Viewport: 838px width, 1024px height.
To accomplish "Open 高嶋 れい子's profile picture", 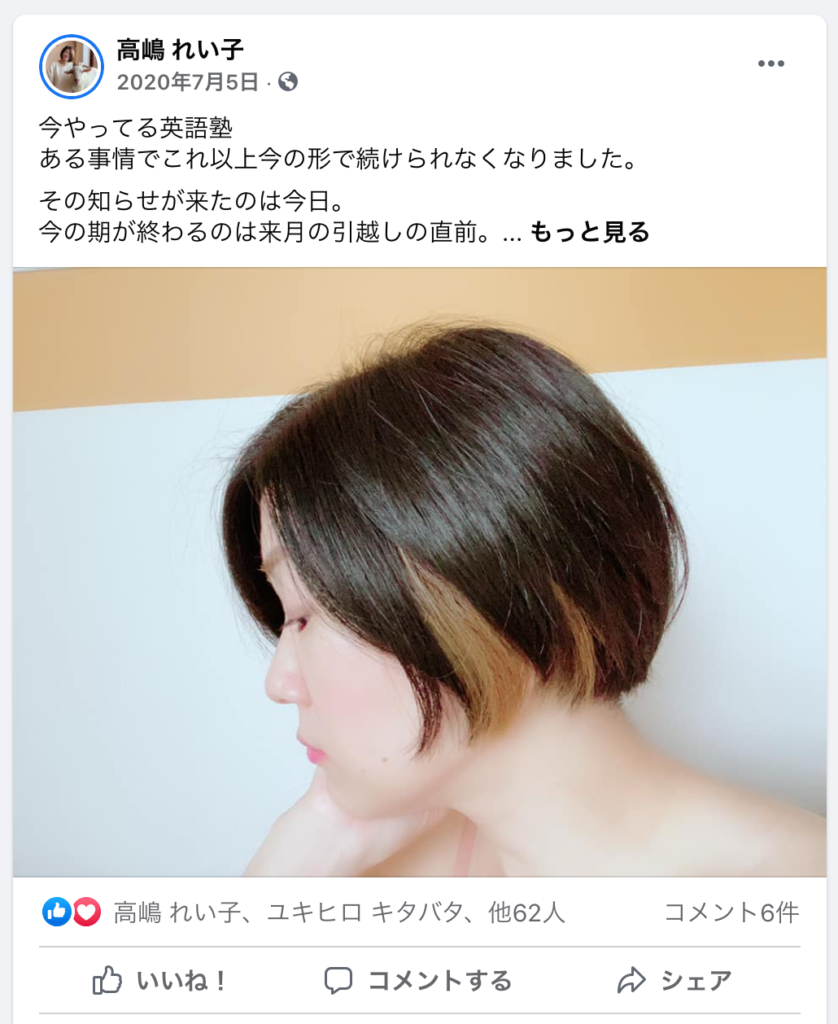I will point(70,66).
